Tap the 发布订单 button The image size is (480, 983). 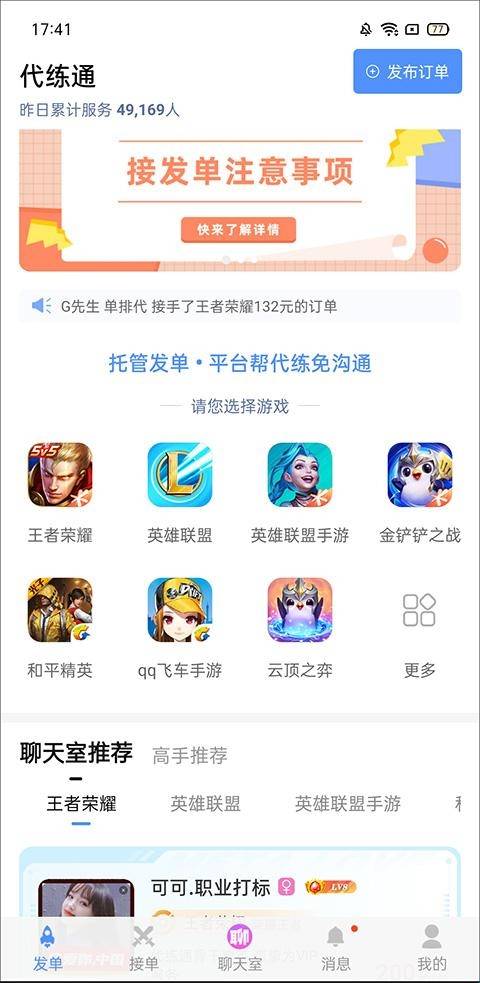point(407,71)
